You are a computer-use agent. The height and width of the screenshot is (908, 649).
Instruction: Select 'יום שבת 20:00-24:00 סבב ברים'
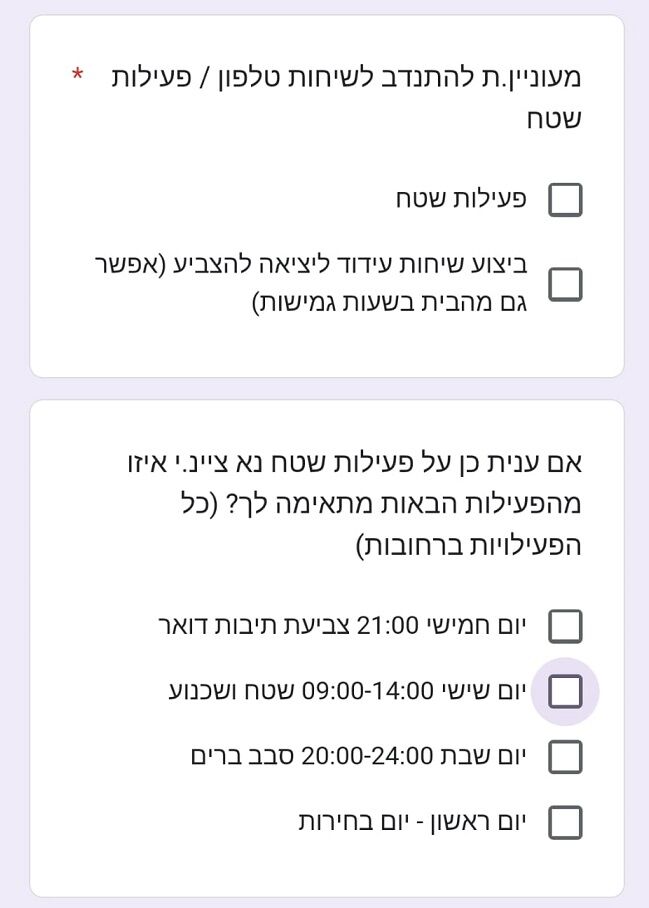tap(565, 757)
